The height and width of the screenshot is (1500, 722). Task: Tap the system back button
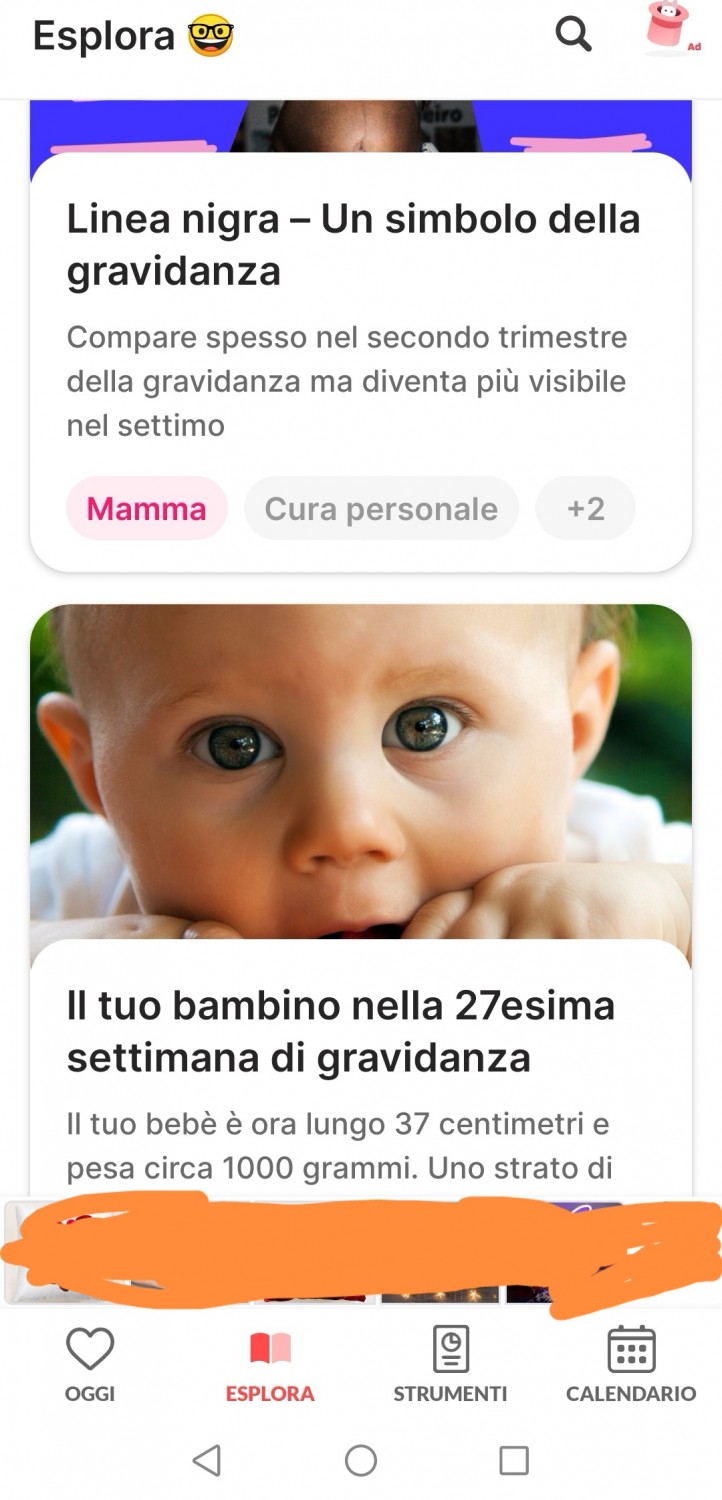coord(207,1461)
